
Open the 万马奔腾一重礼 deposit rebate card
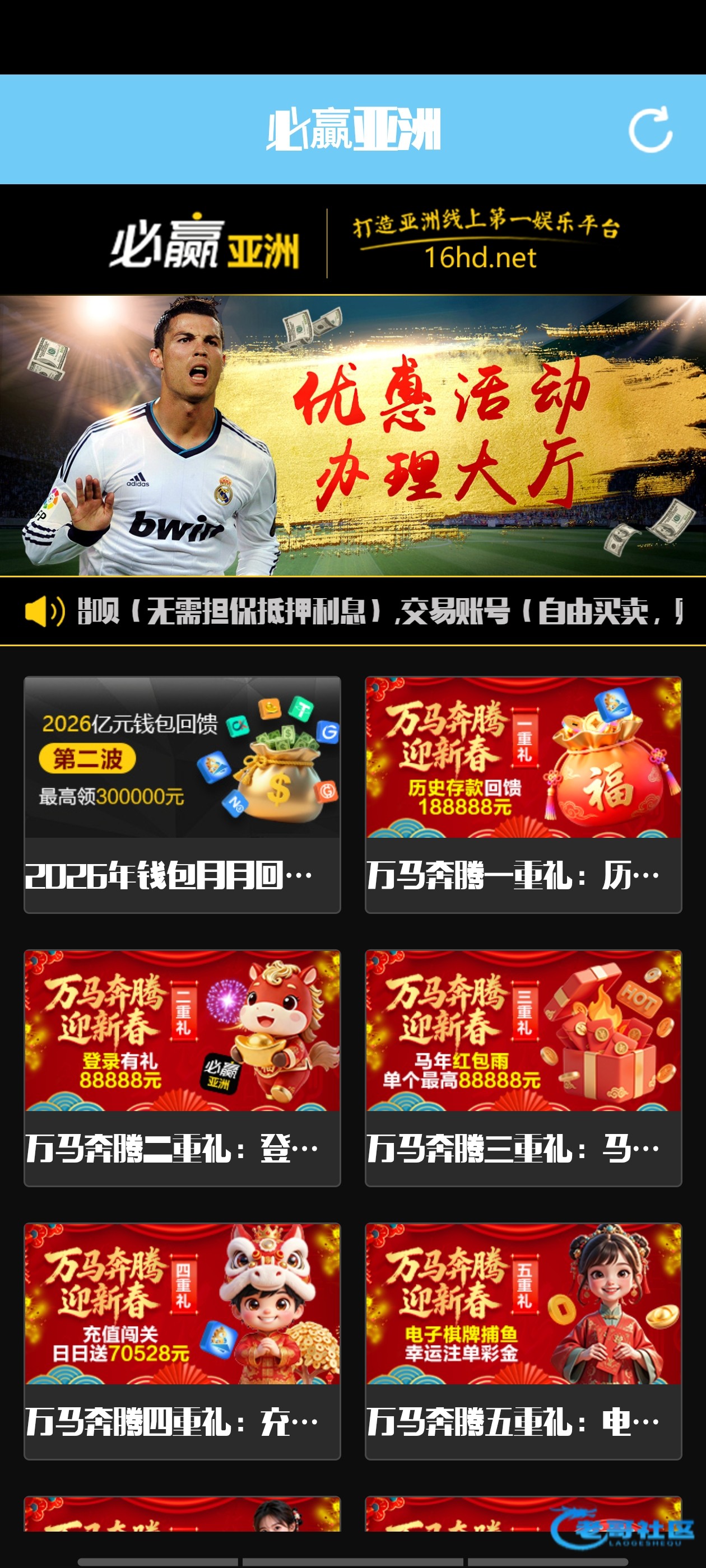coord(523,794)
